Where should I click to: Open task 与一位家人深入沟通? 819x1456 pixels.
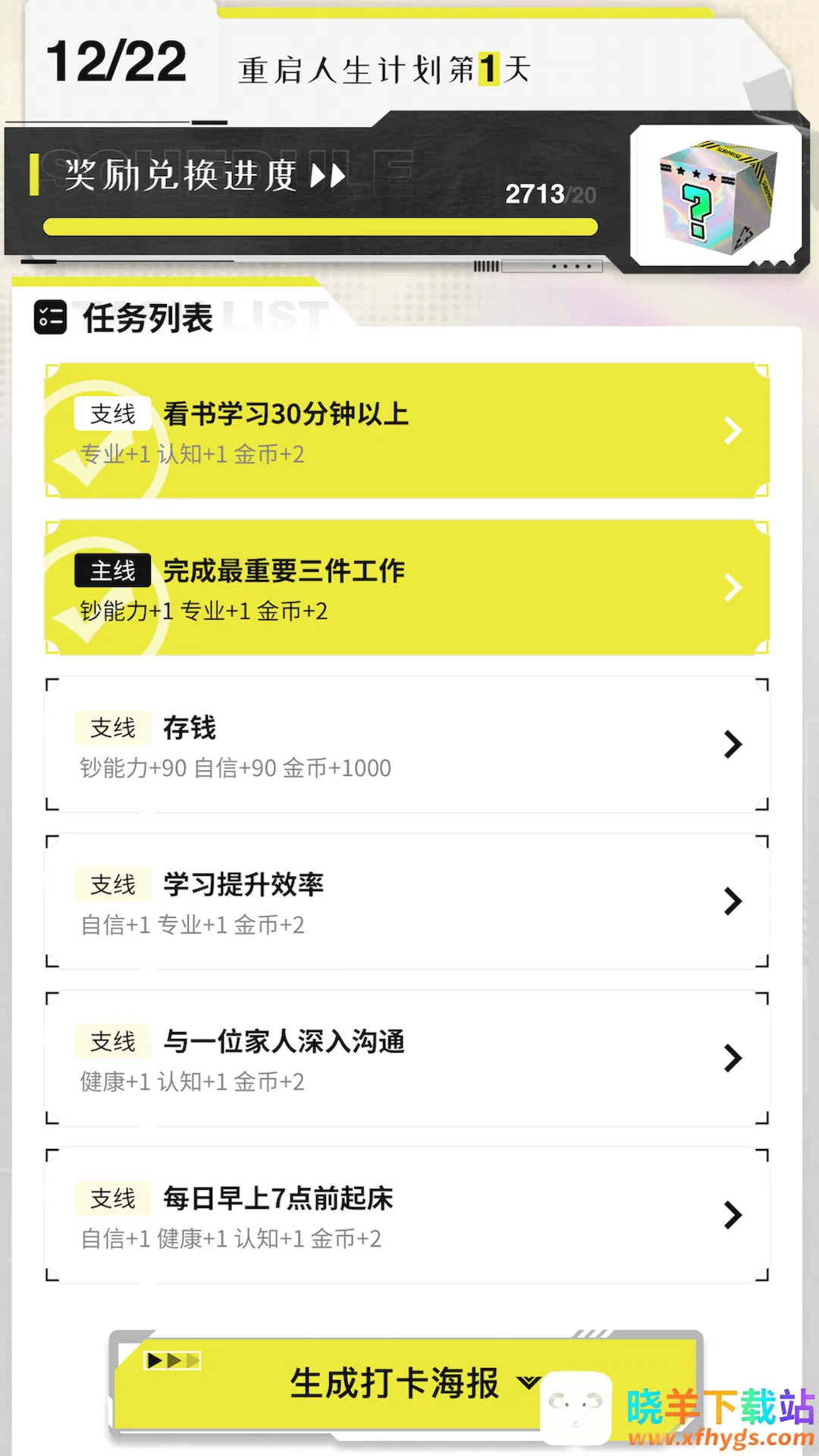click(407, 1059)
